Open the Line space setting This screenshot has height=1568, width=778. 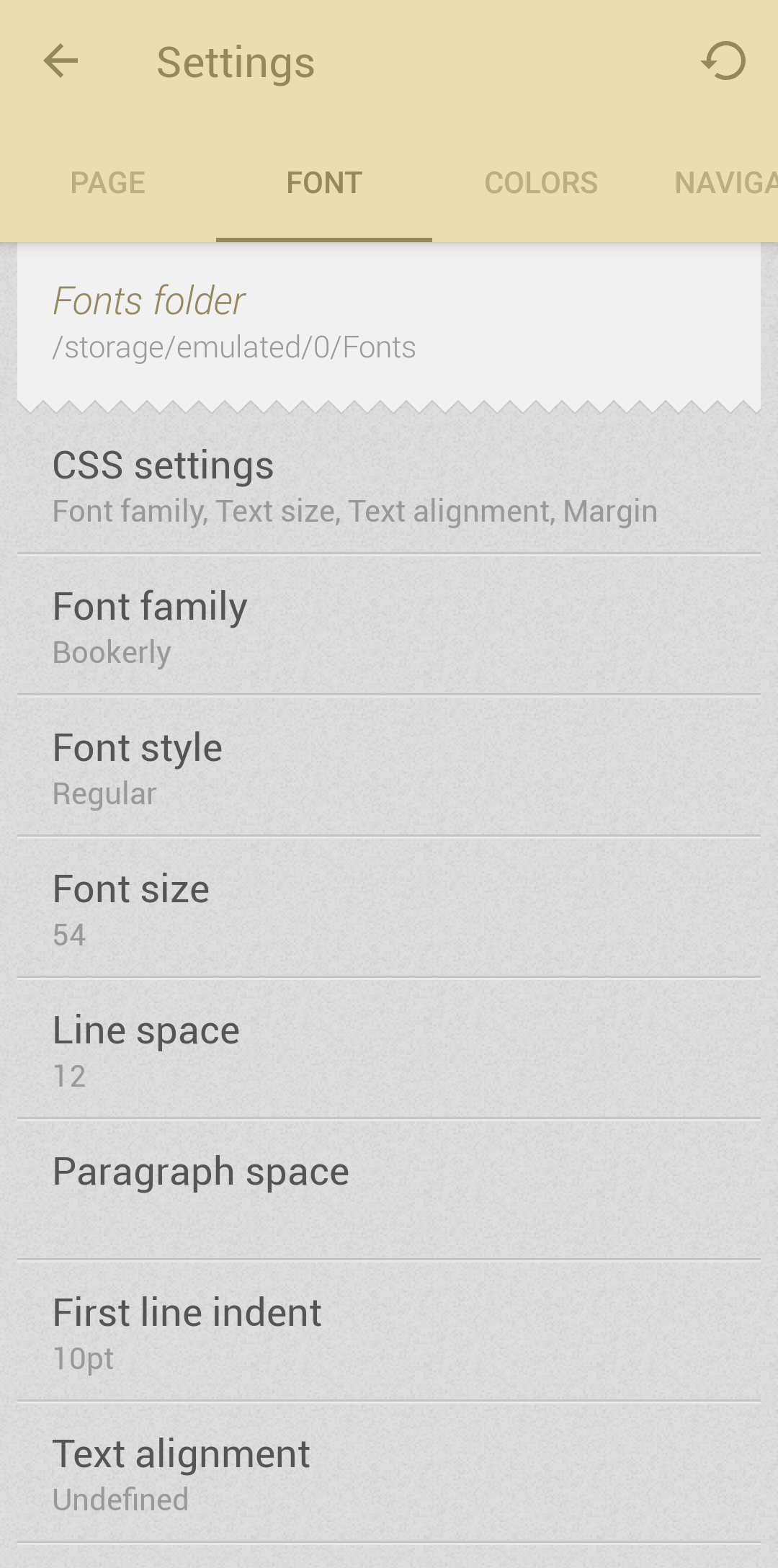tap(389, 1051)
